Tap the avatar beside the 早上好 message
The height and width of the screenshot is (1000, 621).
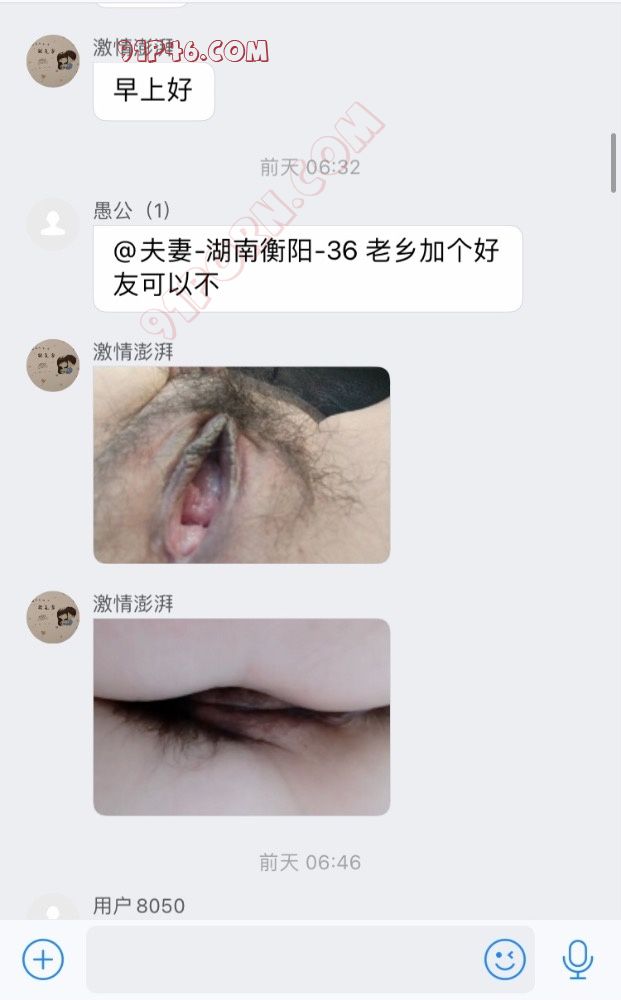pos(52,61)
